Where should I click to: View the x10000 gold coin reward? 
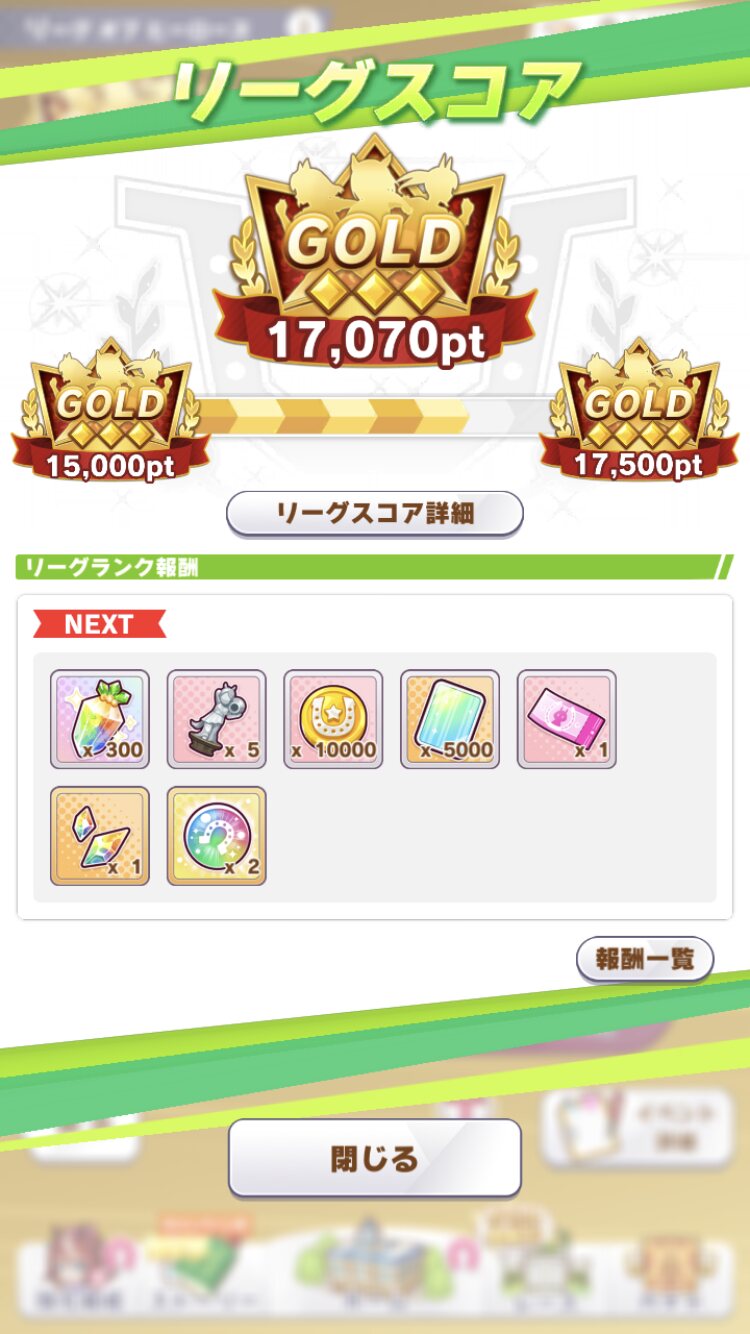pos(333,719)
